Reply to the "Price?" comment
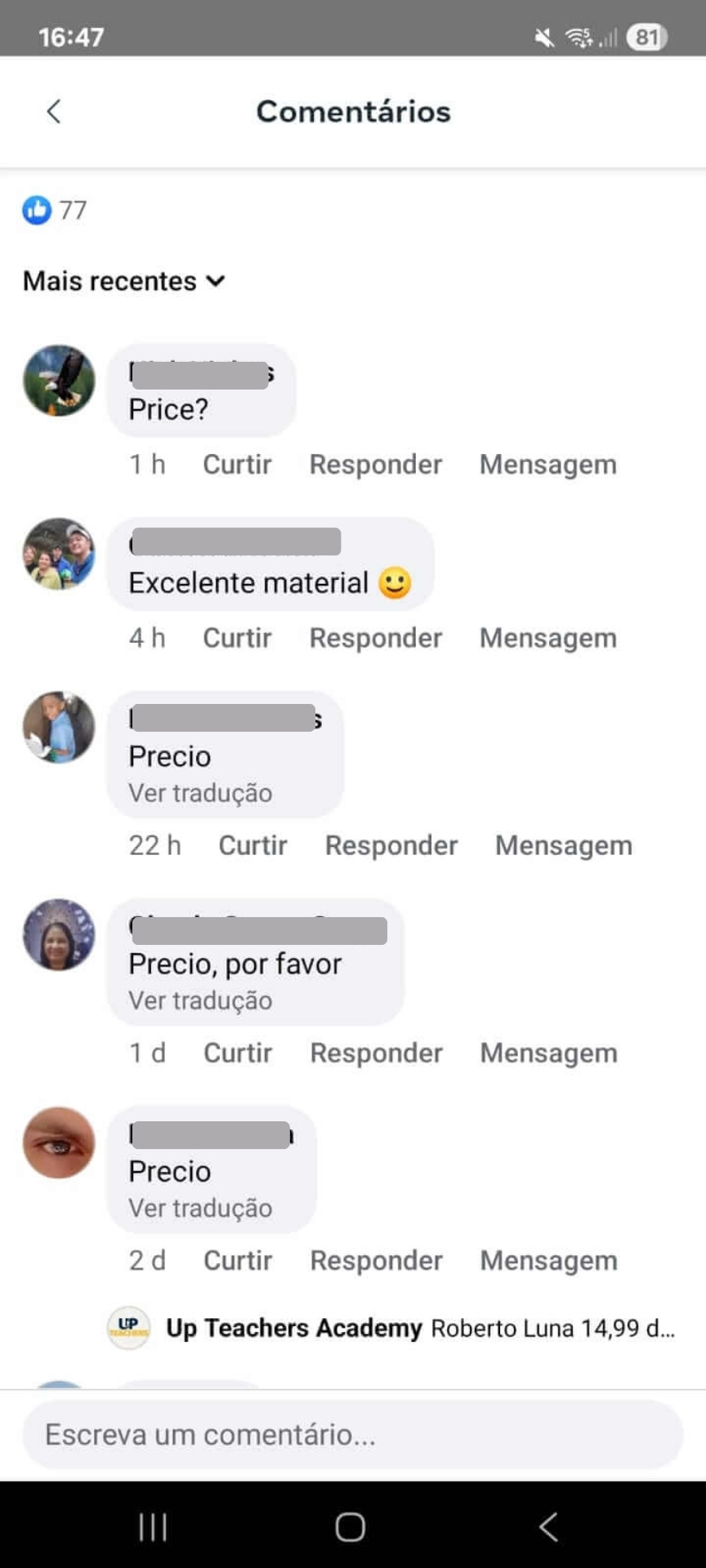This screenshot has width=706, height=1568. (375, 464)
